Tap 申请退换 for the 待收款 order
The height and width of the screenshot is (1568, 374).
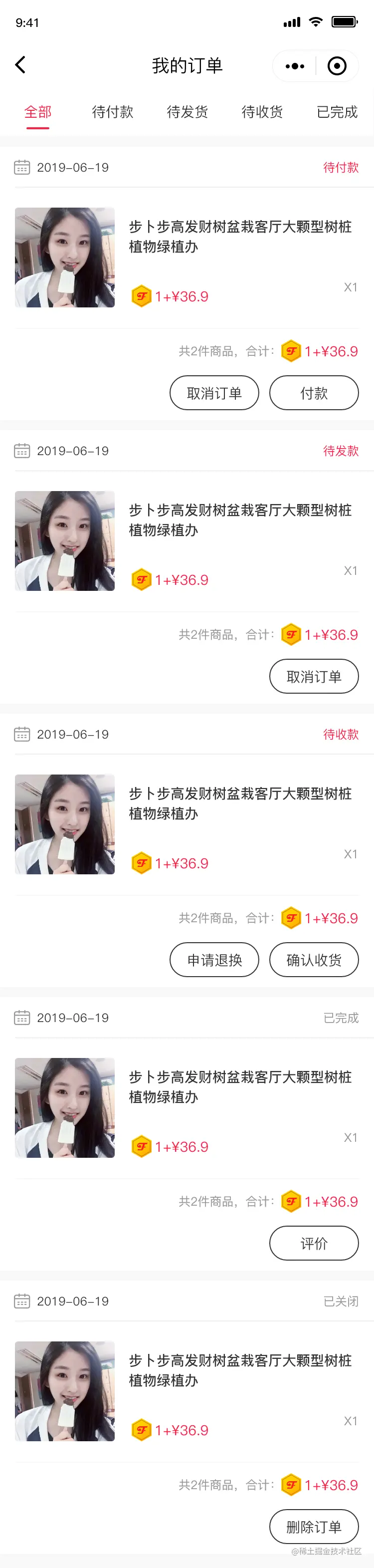coord(214,960)
